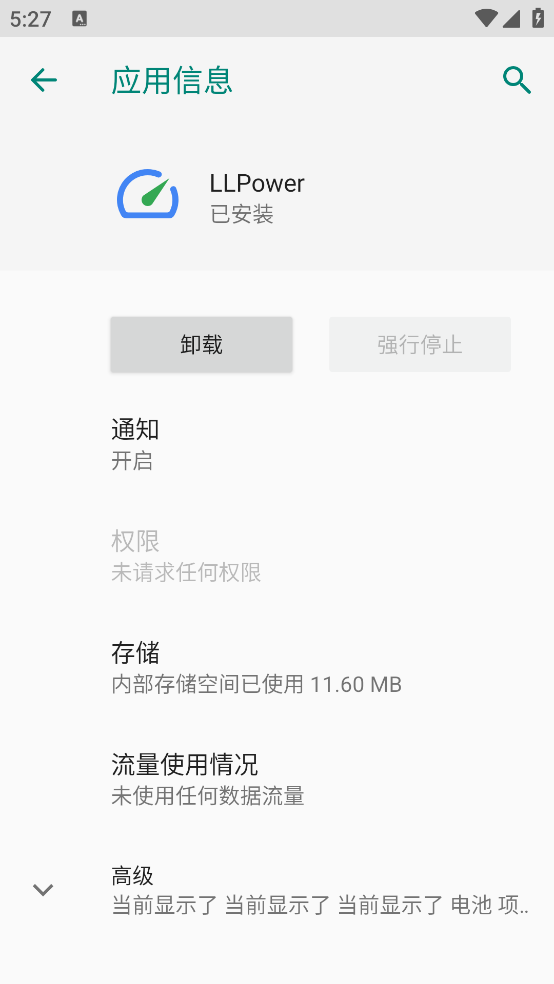The width and height of the screenshot is (554, 984).
Task: Open search in the app info screen
Action: (x=516, y=80)
